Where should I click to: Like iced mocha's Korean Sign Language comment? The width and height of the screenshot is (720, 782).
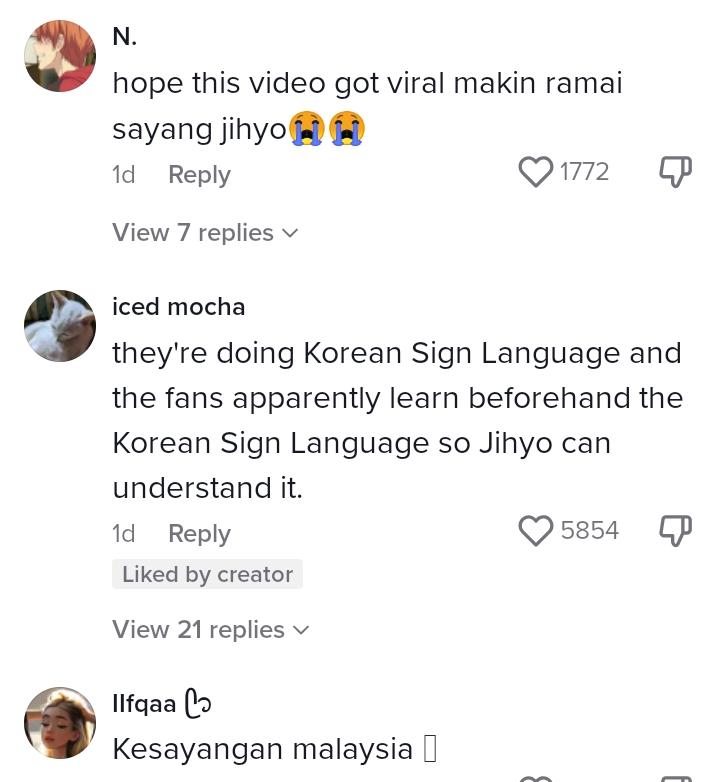(537, 530)
